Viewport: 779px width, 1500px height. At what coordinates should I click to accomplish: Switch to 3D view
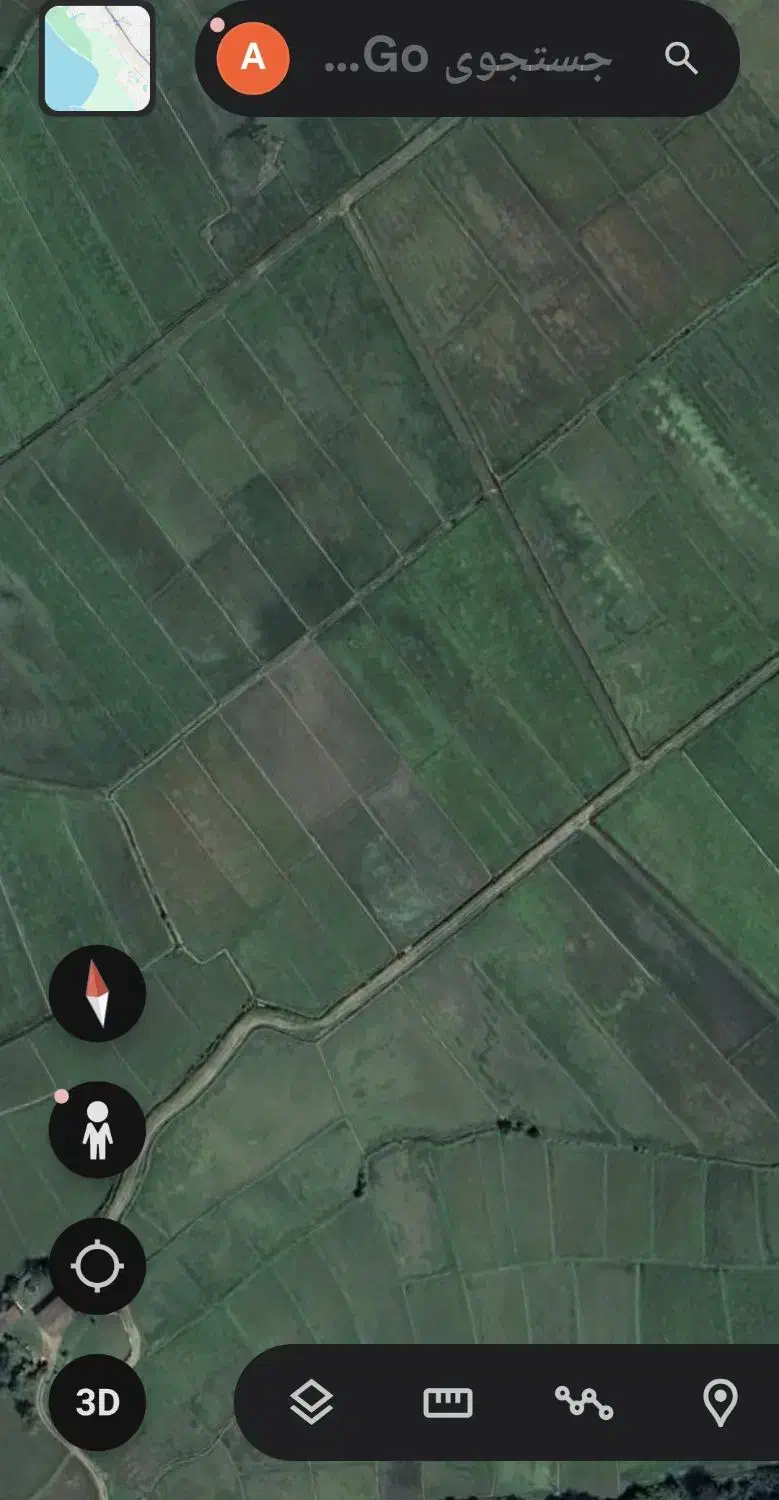[97, 1402]
